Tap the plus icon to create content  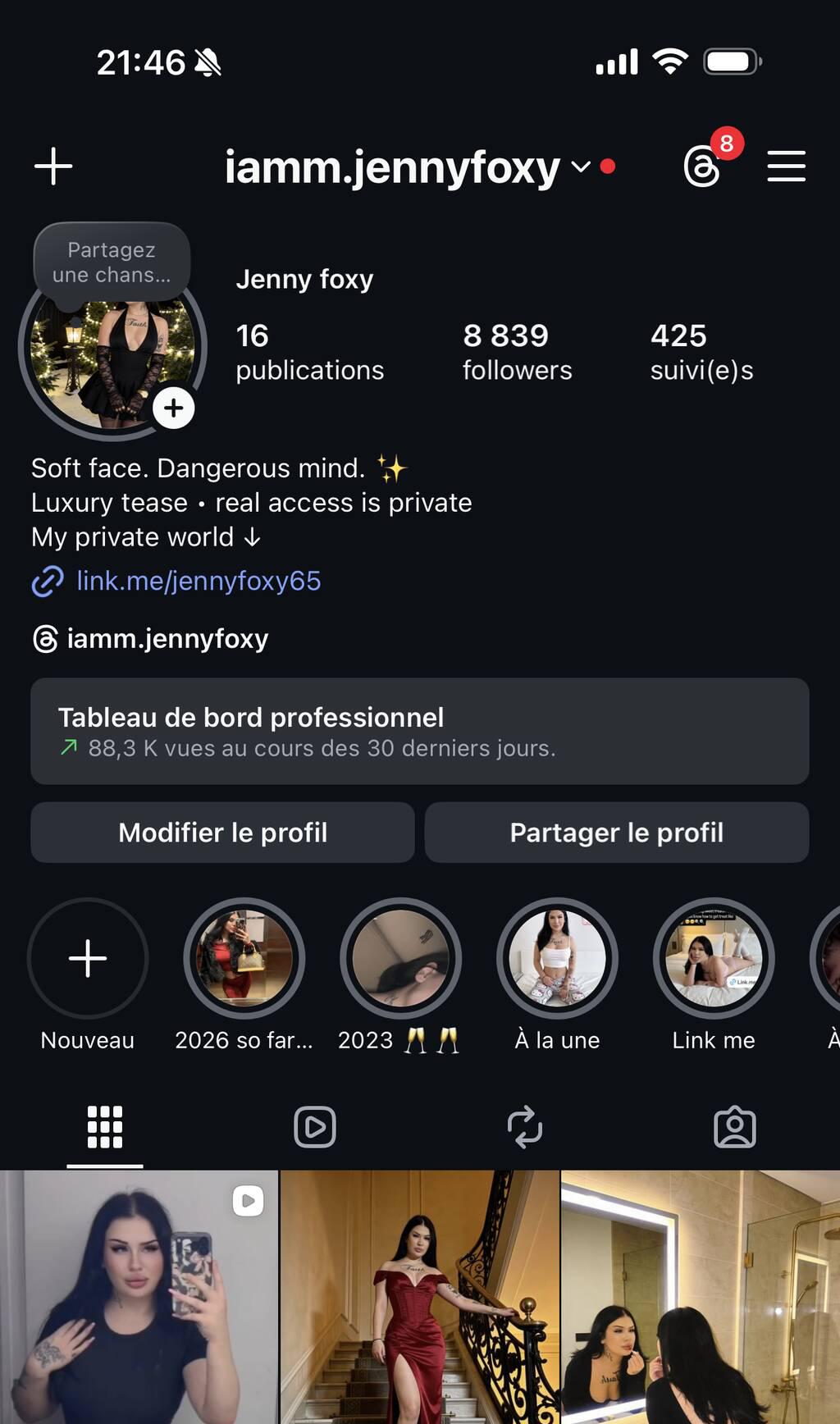pyautogui.click(x=53, y=167)
